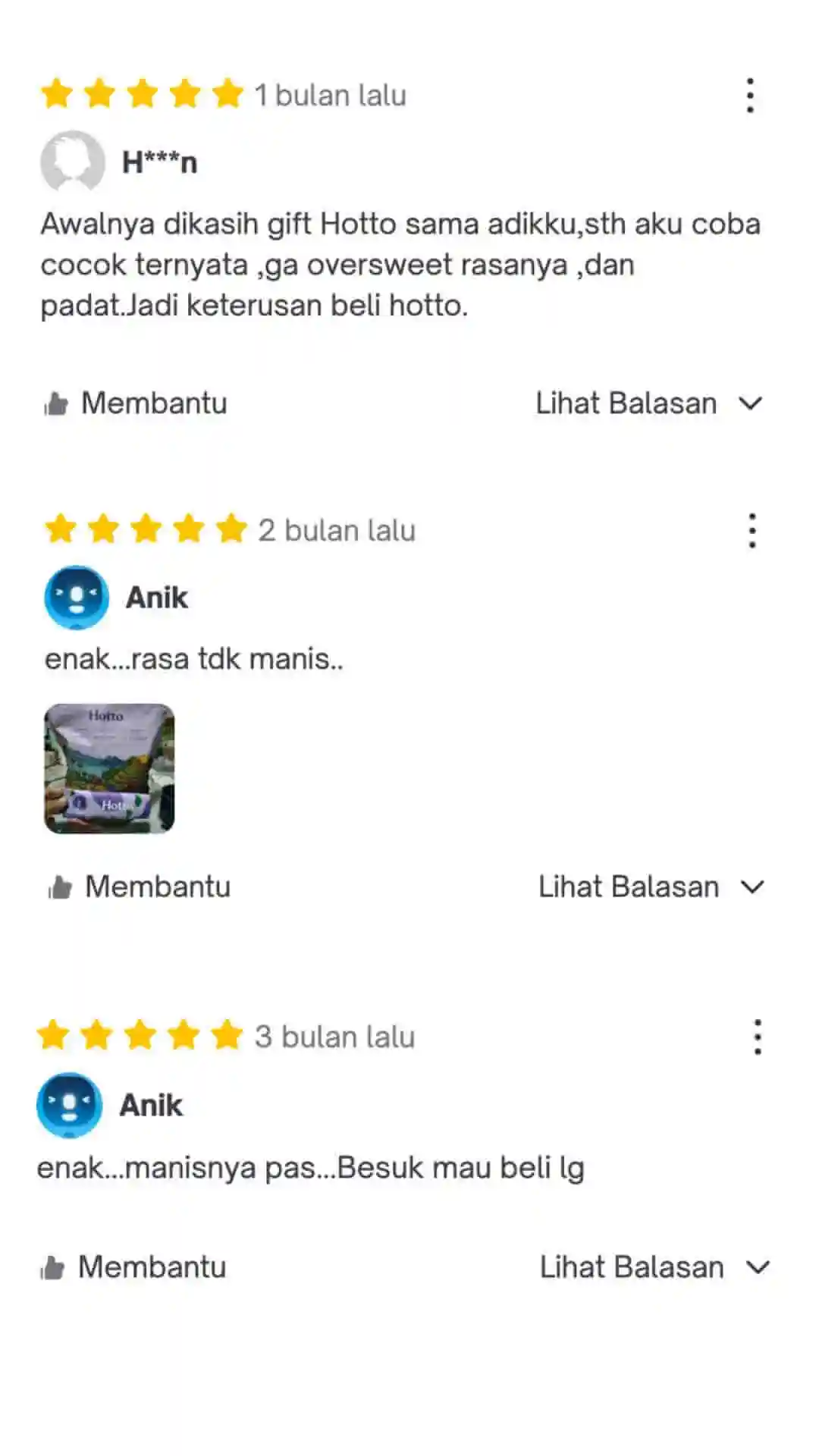Viewport: 819px width, 1456px height.
Task: Click Anik's blue avatar on the 2-month review
Action: [x=76, y=597]
